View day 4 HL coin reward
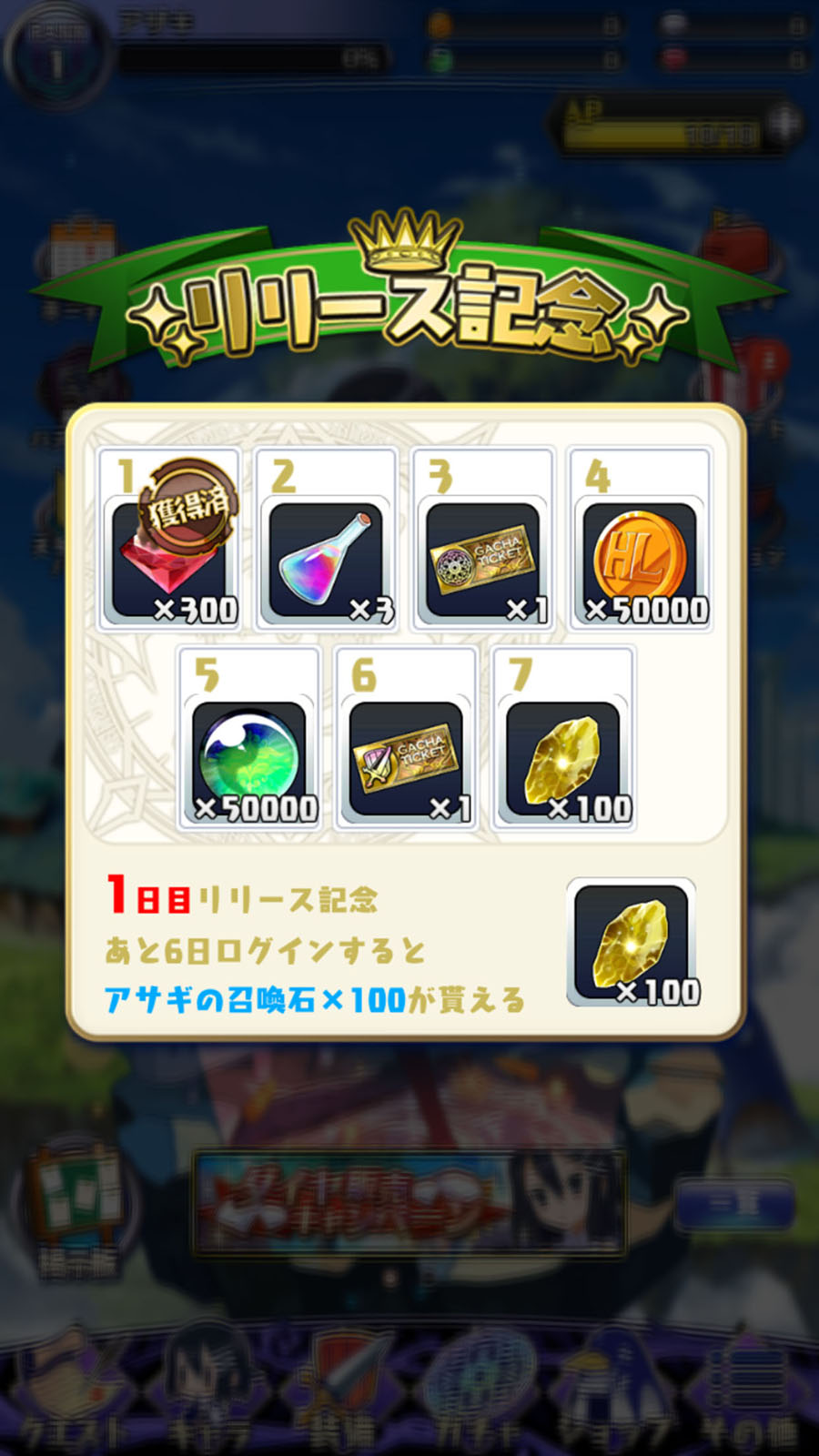 (x=640, y=541)
